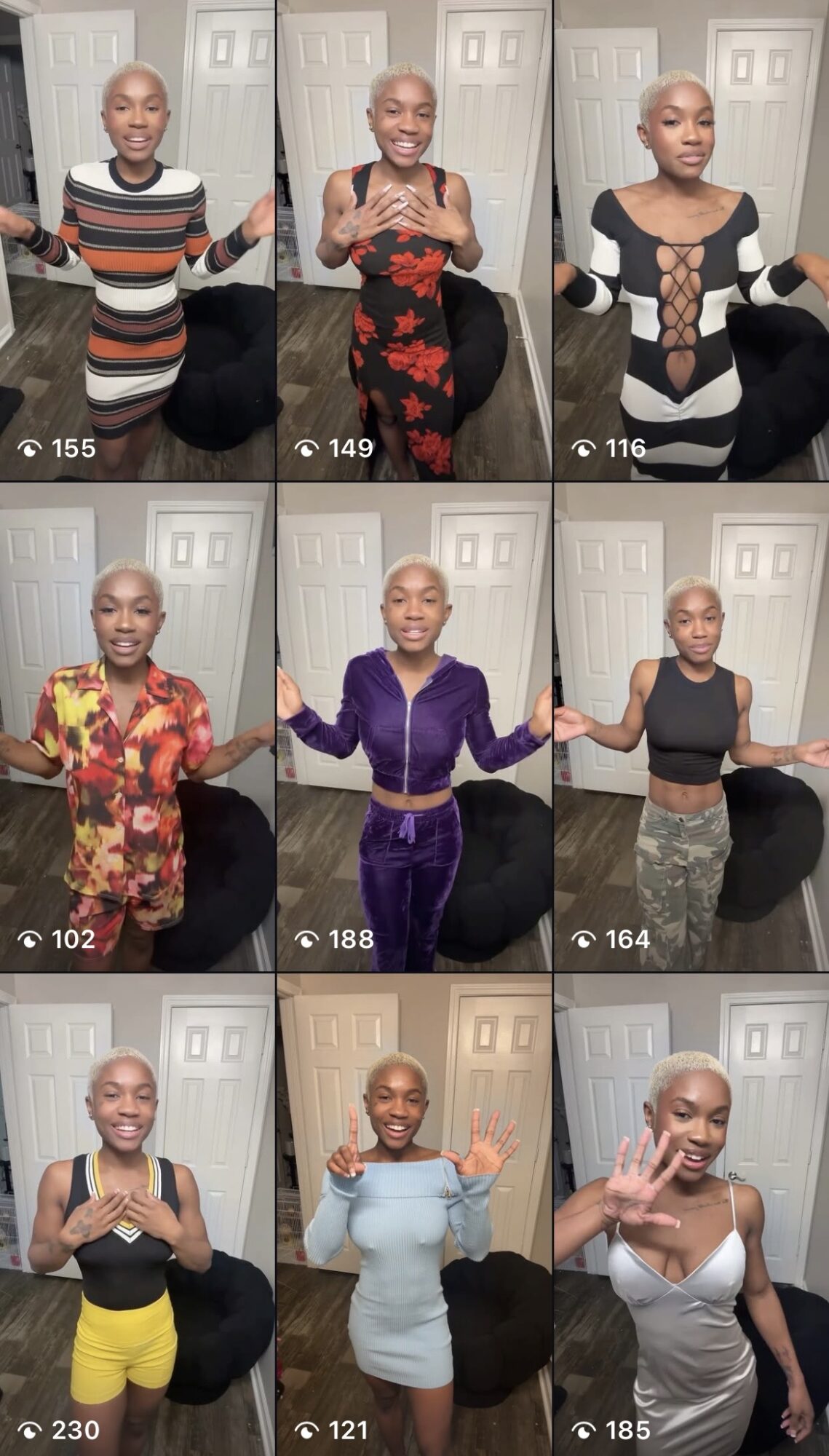
Task: Open the yellow shorts video, 230 views
Action: click(138, 1216)
